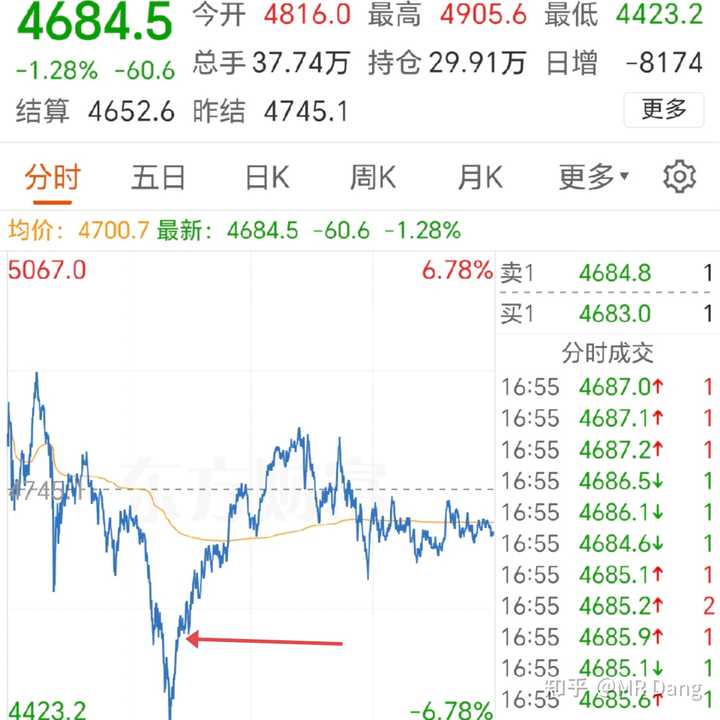This screenshot has height=720, width=720.
Task: Open chart settings gear icon
Action: click(679, 177)
